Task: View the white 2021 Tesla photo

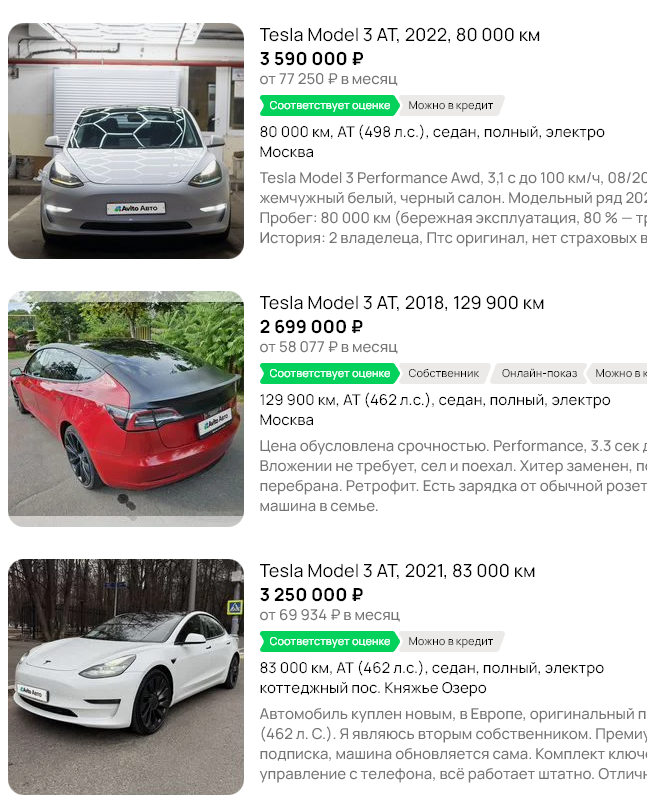Action: [x=126, y=677]
